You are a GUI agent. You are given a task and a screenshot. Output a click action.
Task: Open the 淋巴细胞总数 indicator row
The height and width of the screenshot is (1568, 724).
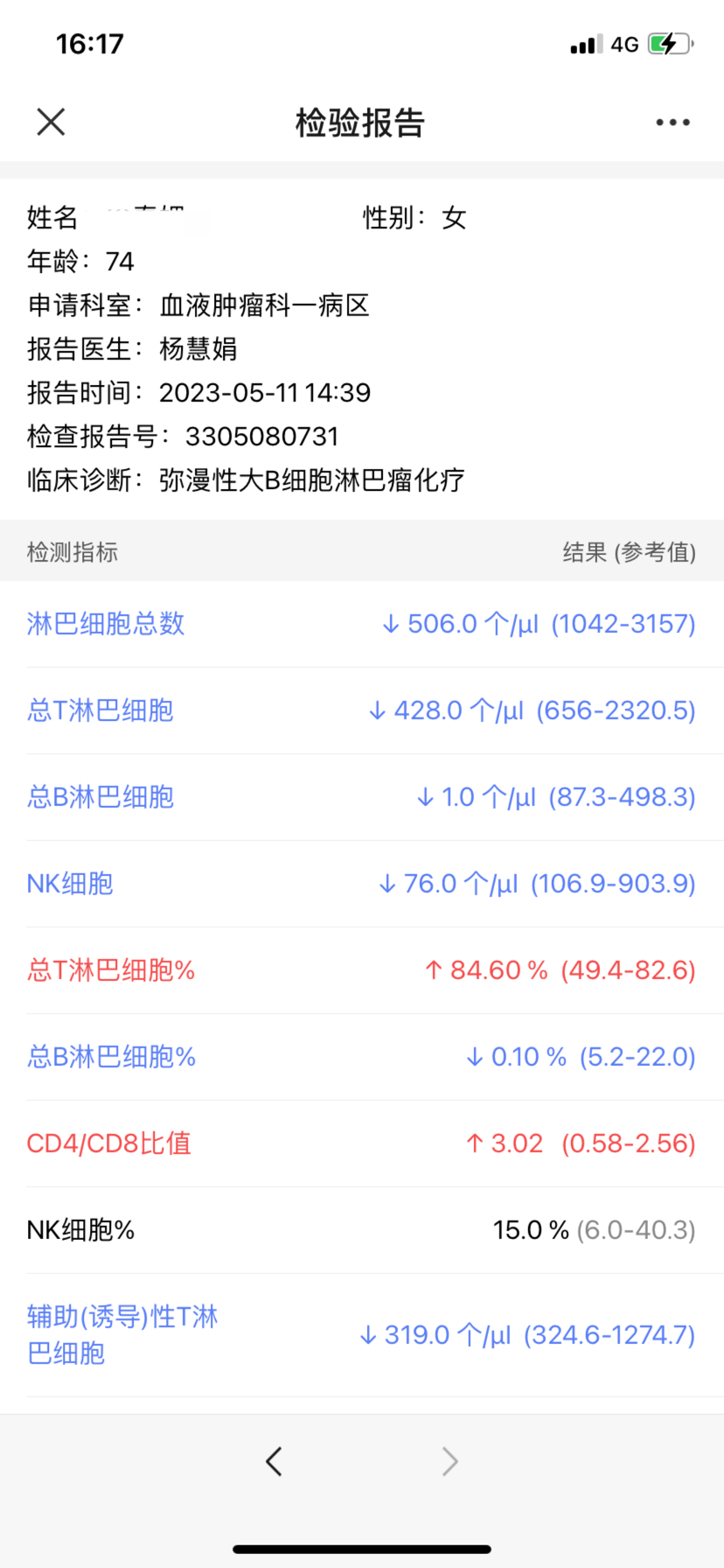(x=362, y=624)
